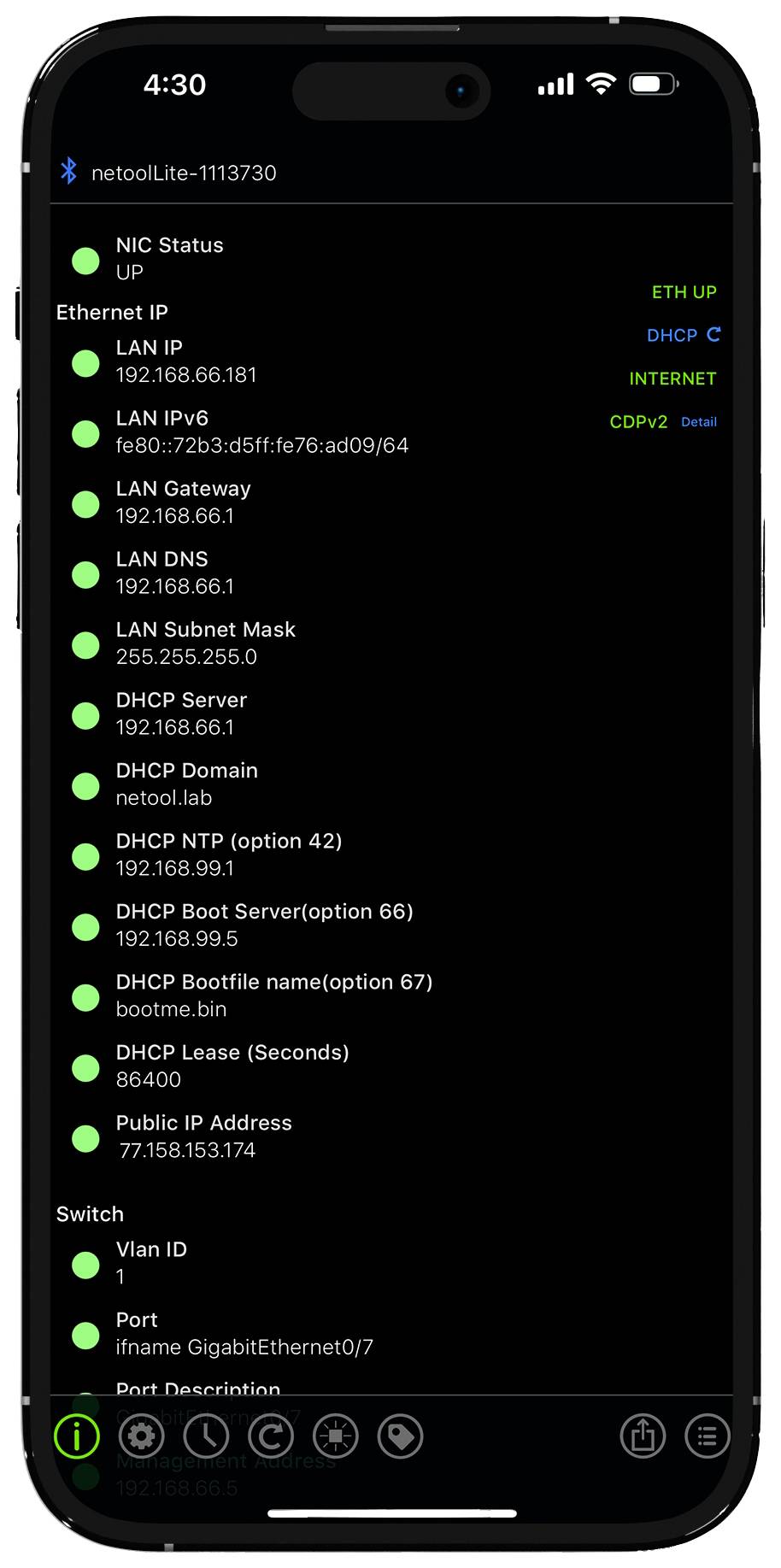This screenshot has height=1568, width=781.
Task: Open the settings gear icon
Action: pos(142,1436)
